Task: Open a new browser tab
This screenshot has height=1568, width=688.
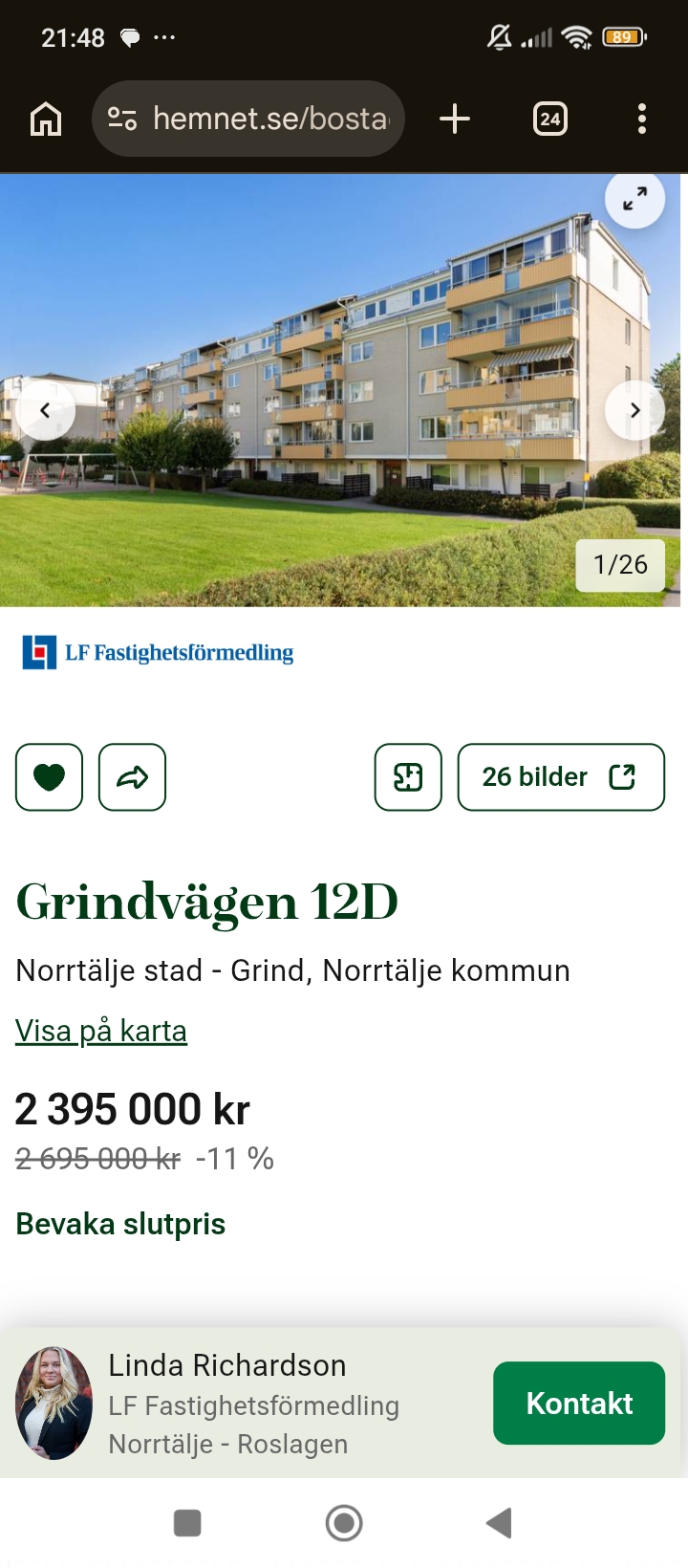Action: point(455,120)
